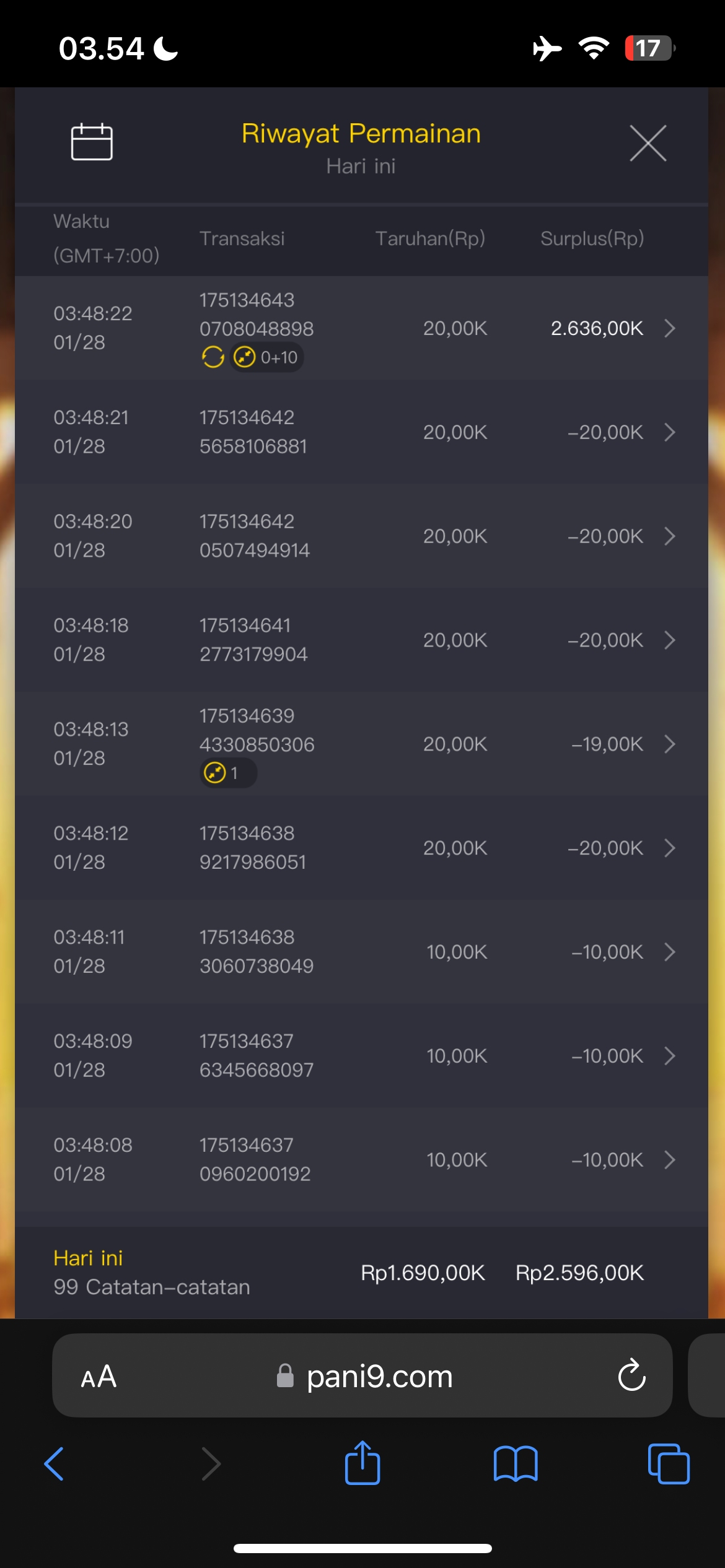Open the 03:48:20 bet record
Image resolution: width=725 pixels, height=1568 pixels.
[669, 536]
